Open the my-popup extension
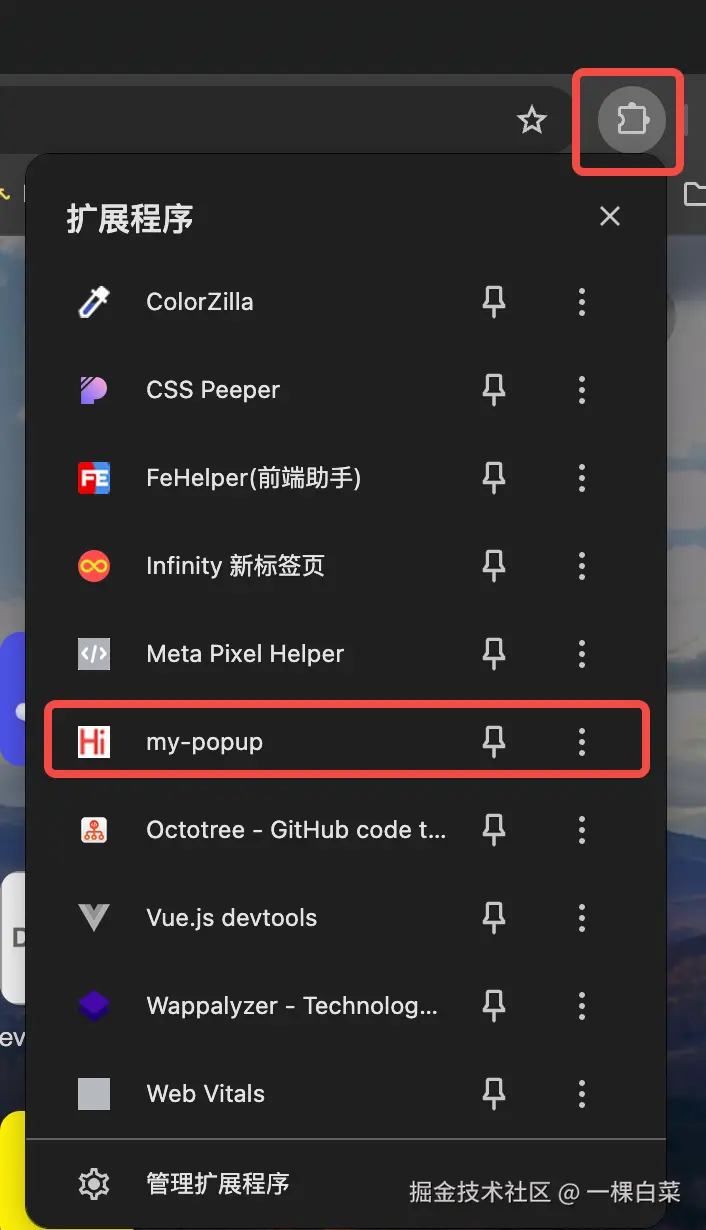Viewport: 706px width, 1230px height. [x=204, y=742]
